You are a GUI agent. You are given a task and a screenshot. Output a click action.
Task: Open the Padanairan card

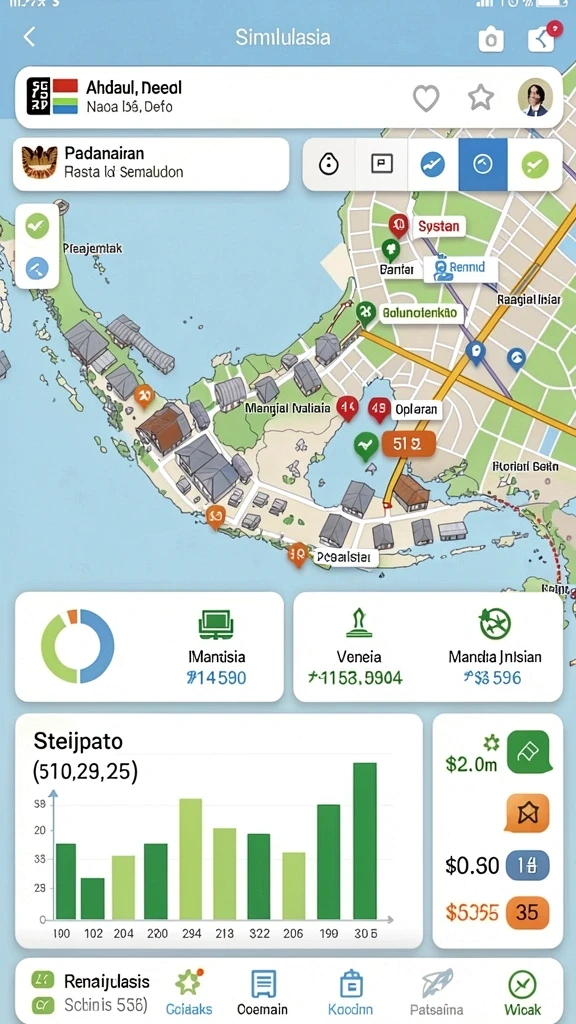tap(151, 164)
